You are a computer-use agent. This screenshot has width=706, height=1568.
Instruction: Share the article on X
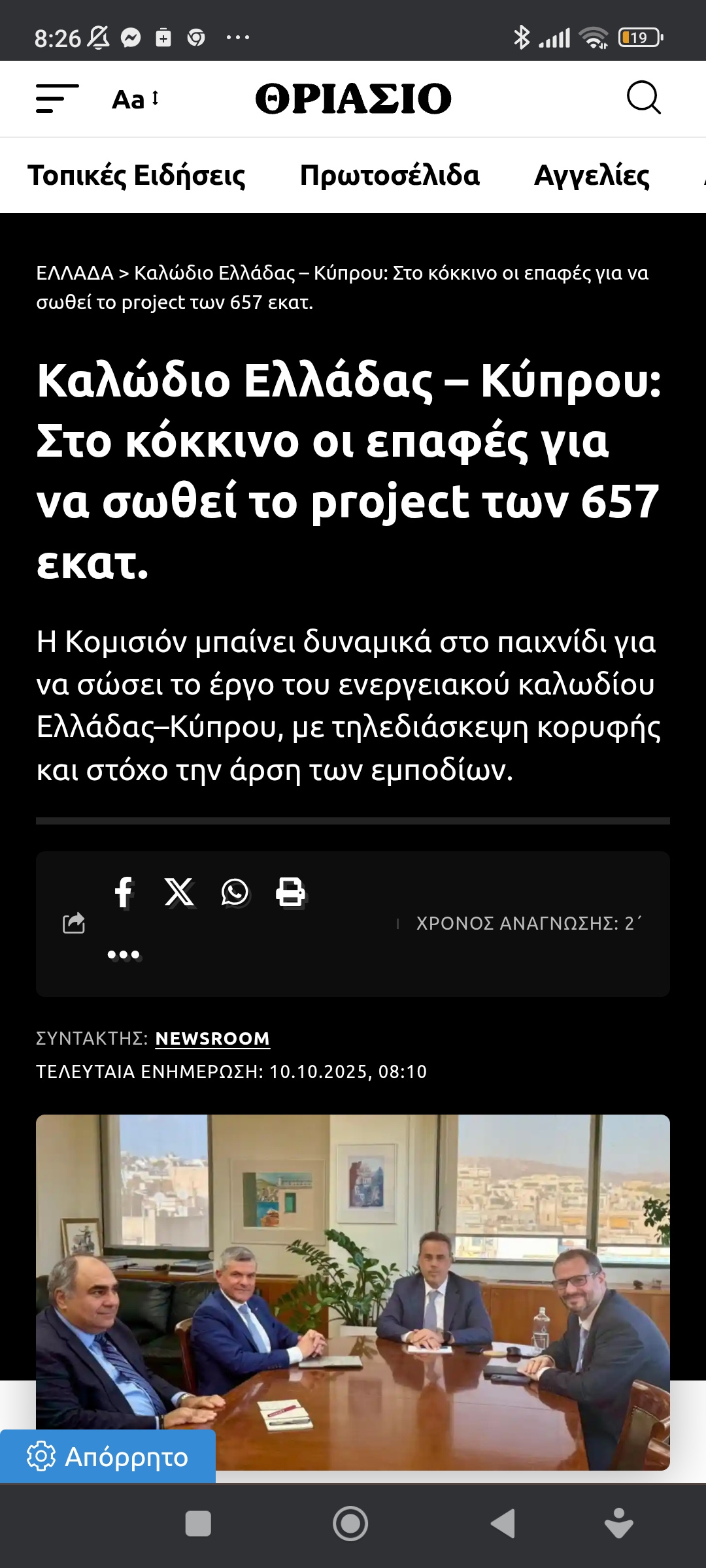pyautogui.click(x=179, y=892)
